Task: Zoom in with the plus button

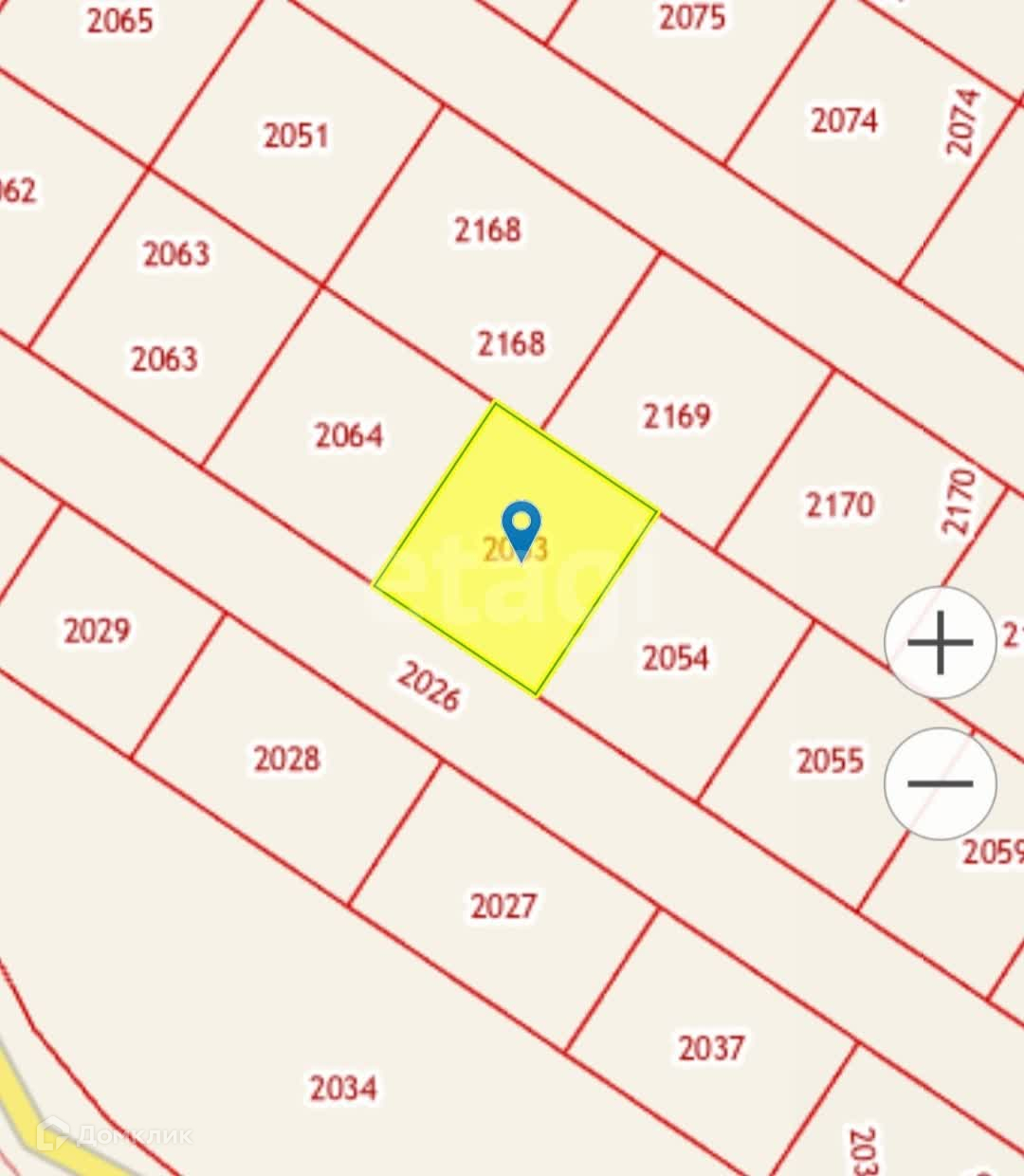Action: (x=940, y=643)
